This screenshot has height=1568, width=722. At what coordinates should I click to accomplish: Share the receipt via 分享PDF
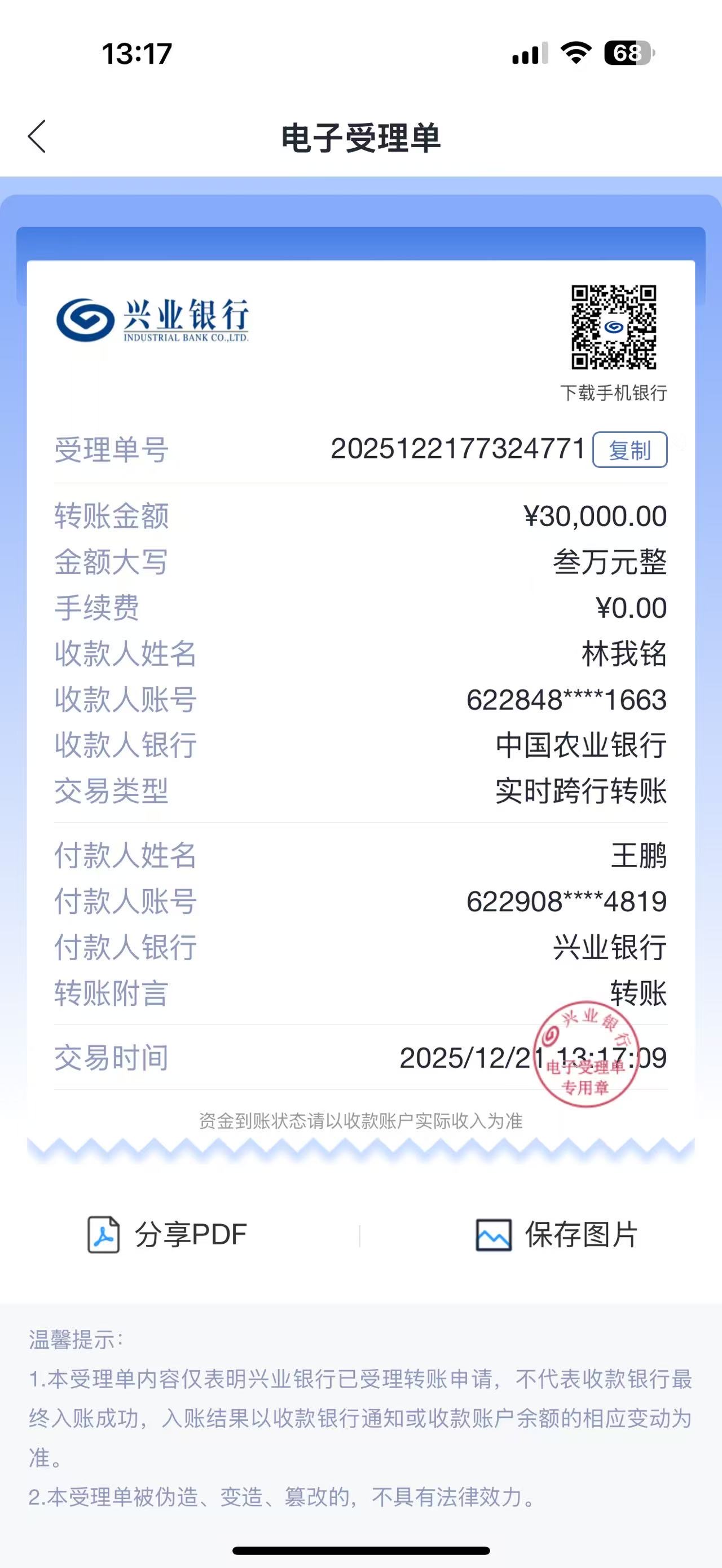168,1234
